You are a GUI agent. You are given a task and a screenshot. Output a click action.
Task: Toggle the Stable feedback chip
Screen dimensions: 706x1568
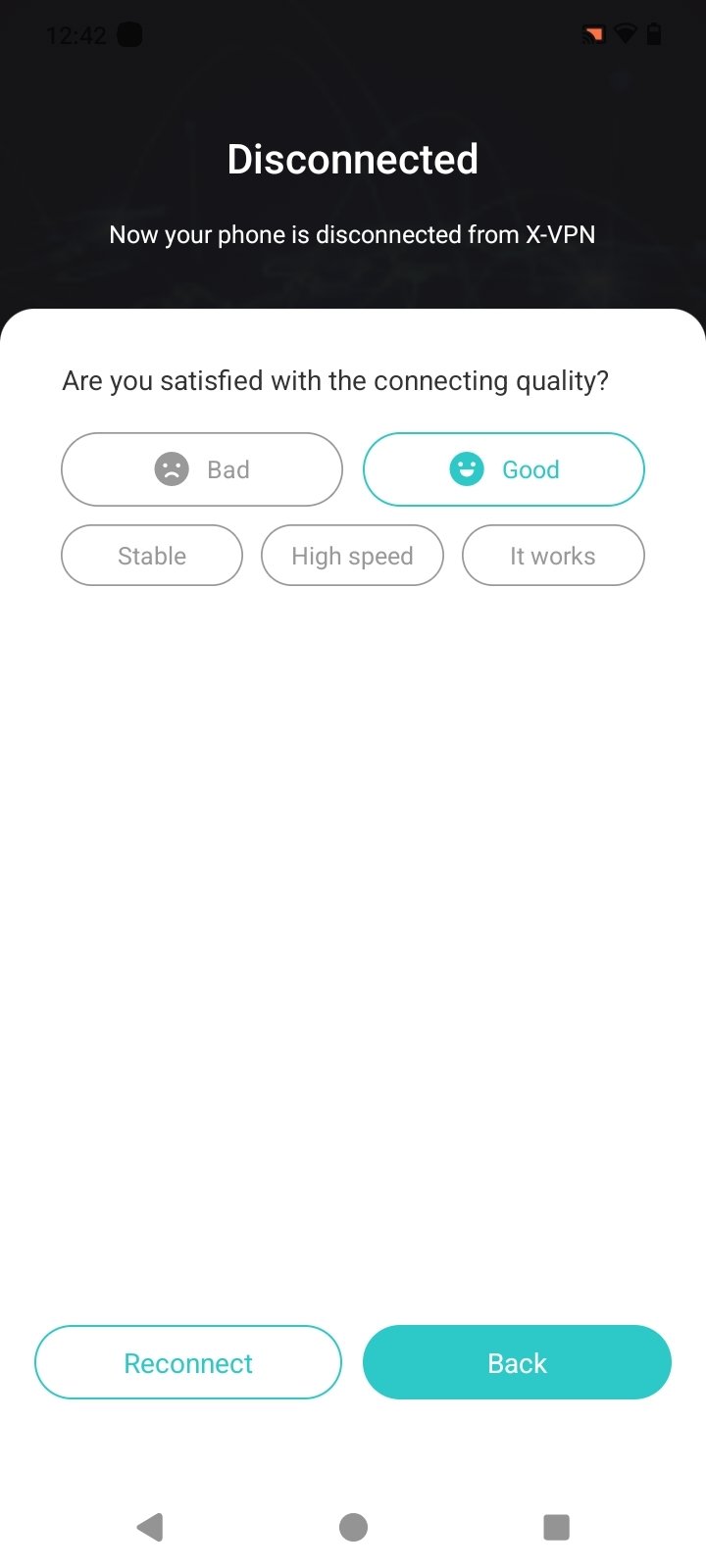(151, 556)
